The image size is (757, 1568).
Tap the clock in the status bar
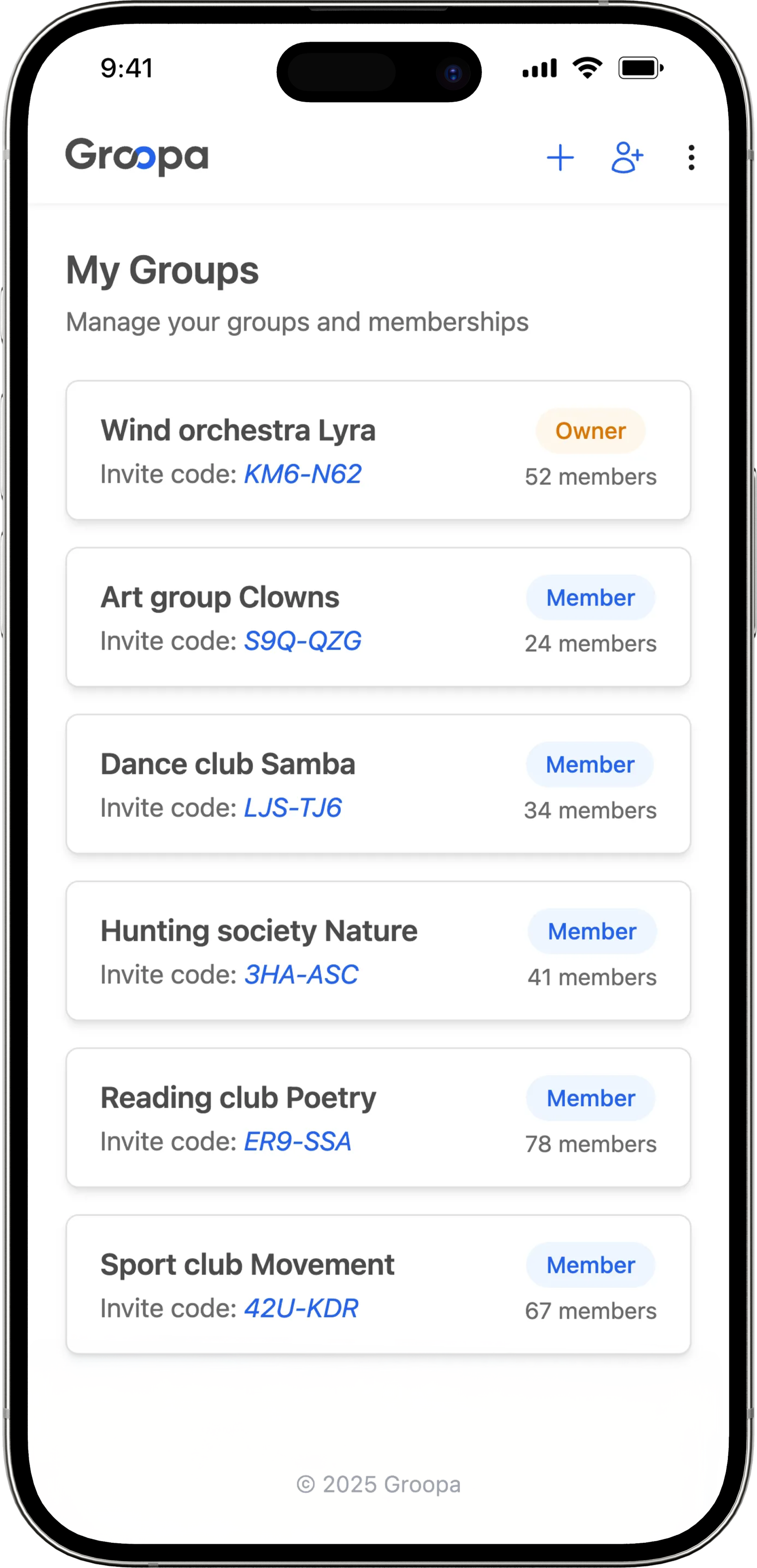point(126,69)
